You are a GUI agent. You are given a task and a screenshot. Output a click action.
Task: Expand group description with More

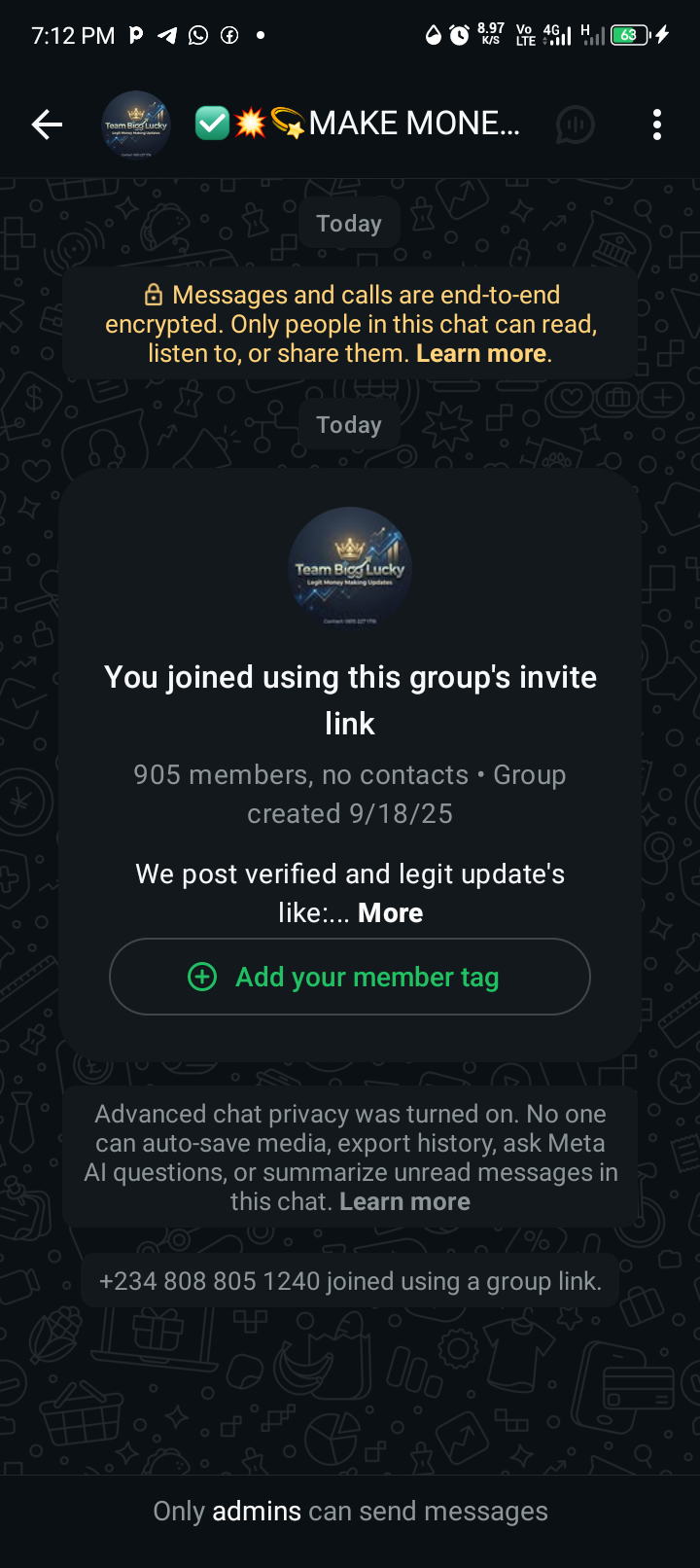coord(391,913)
